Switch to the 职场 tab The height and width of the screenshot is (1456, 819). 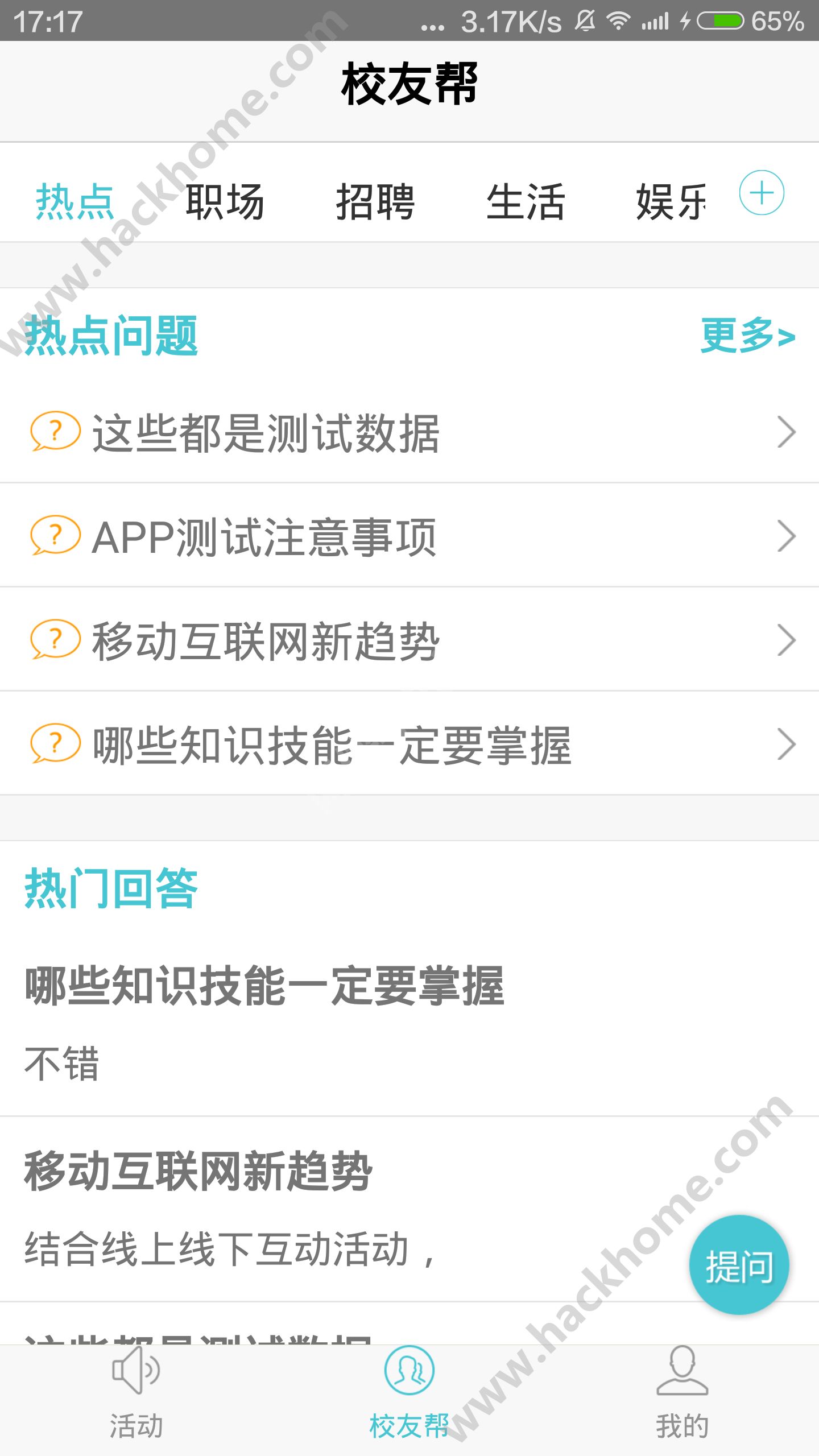pyautogui.click(x=225, y=202)
